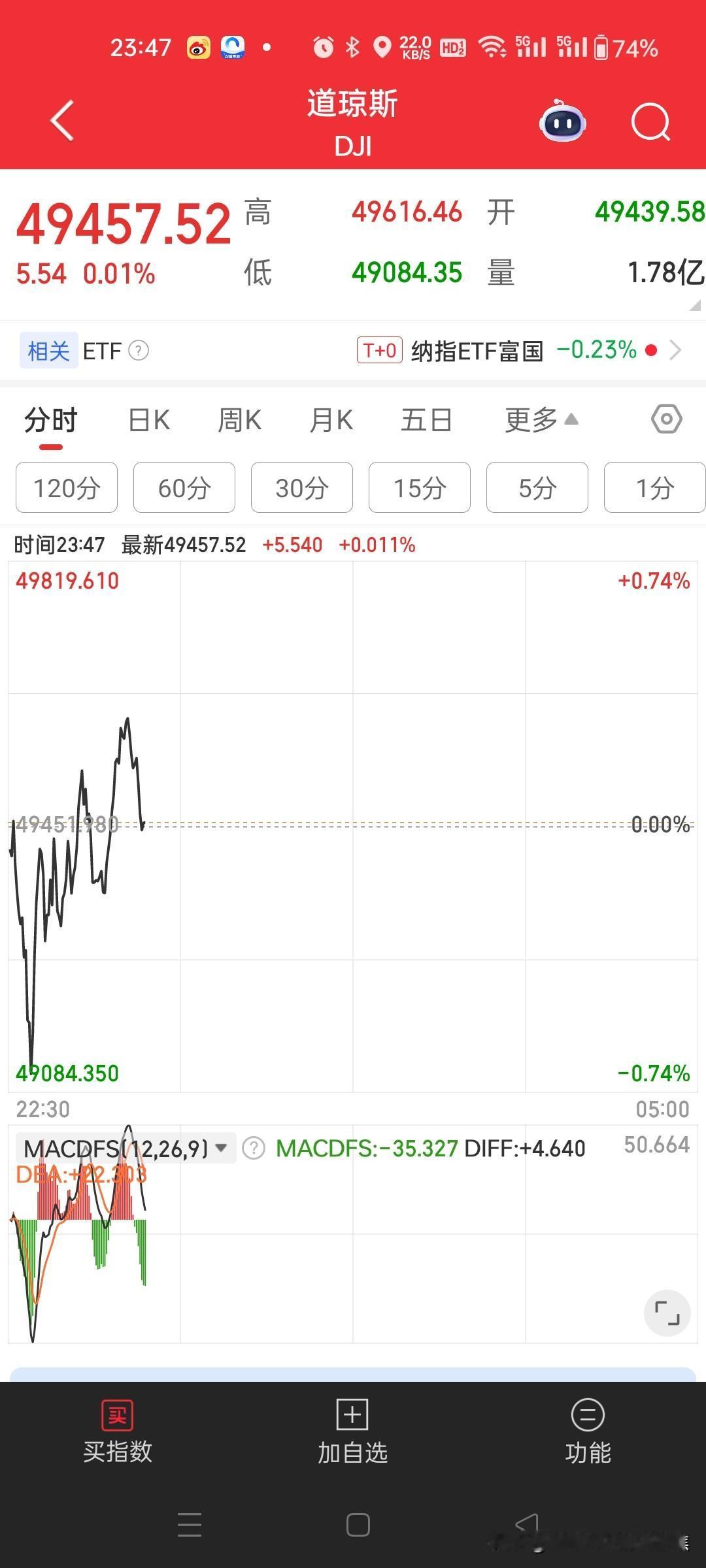Open the search magnifier in the header
This screenshot has height=1568, width=706.
click(651, 122)
